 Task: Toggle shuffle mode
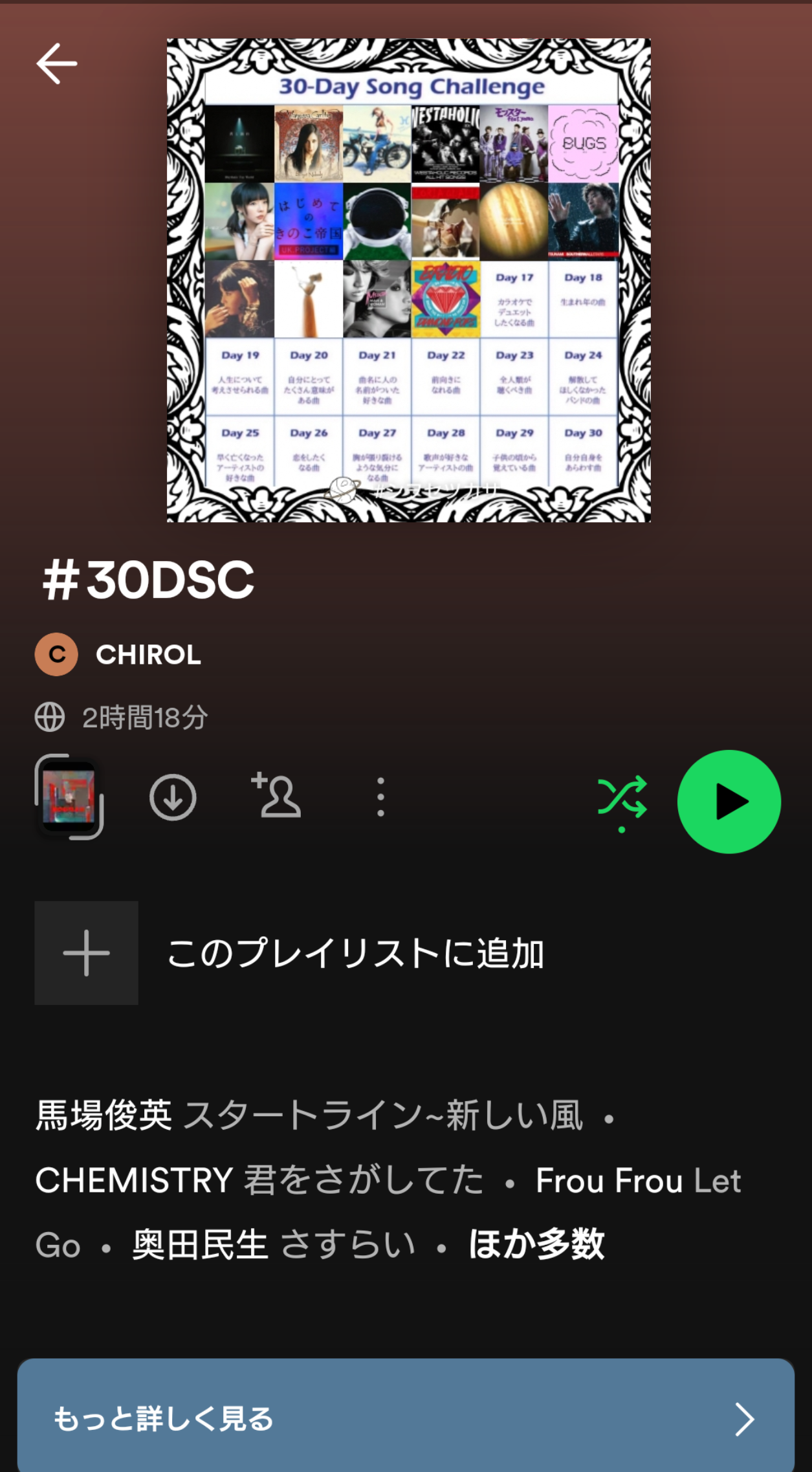(x=622, y=798)
